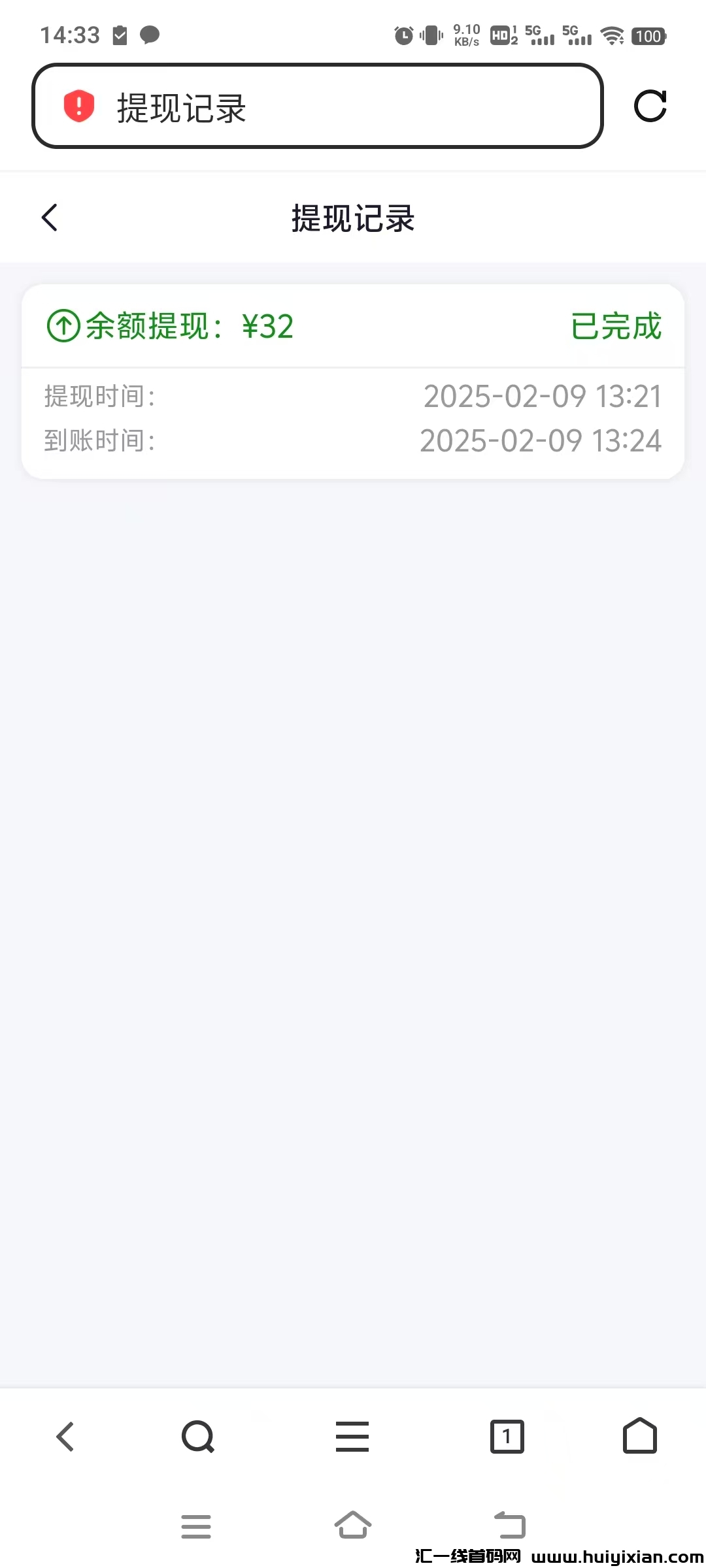Tap the system home button

(353, 1527)
